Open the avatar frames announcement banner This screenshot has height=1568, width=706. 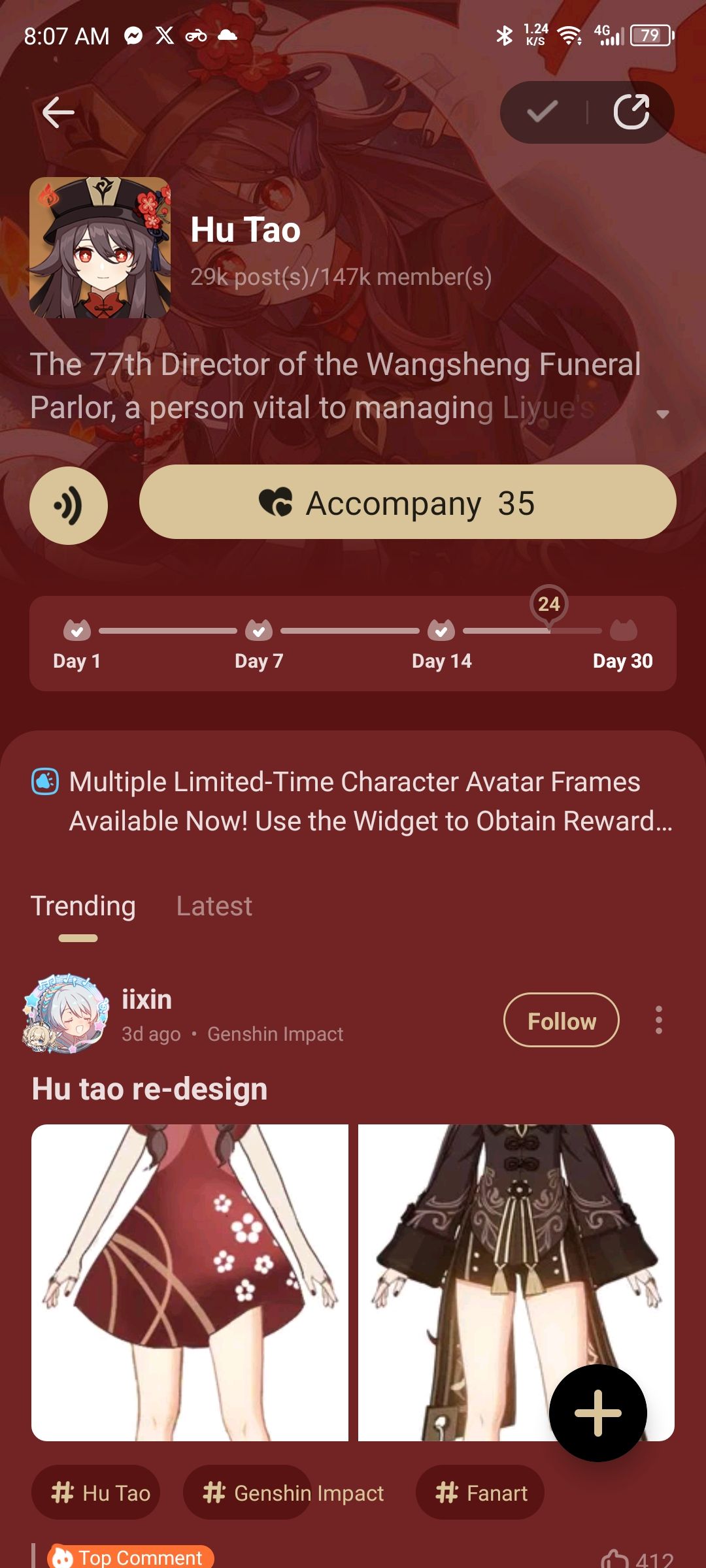coord(353,800)
